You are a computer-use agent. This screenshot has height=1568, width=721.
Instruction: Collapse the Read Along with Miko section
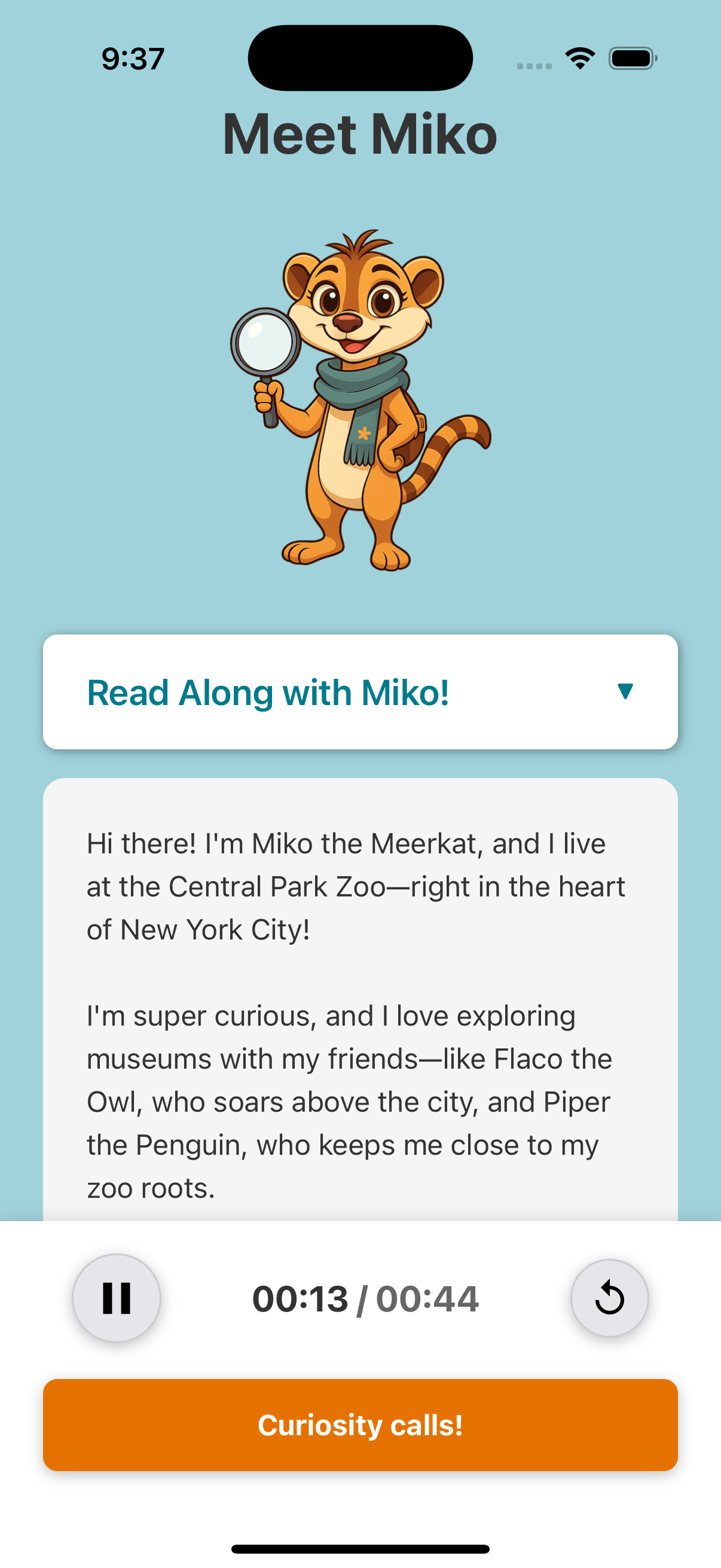pos(624,691)
